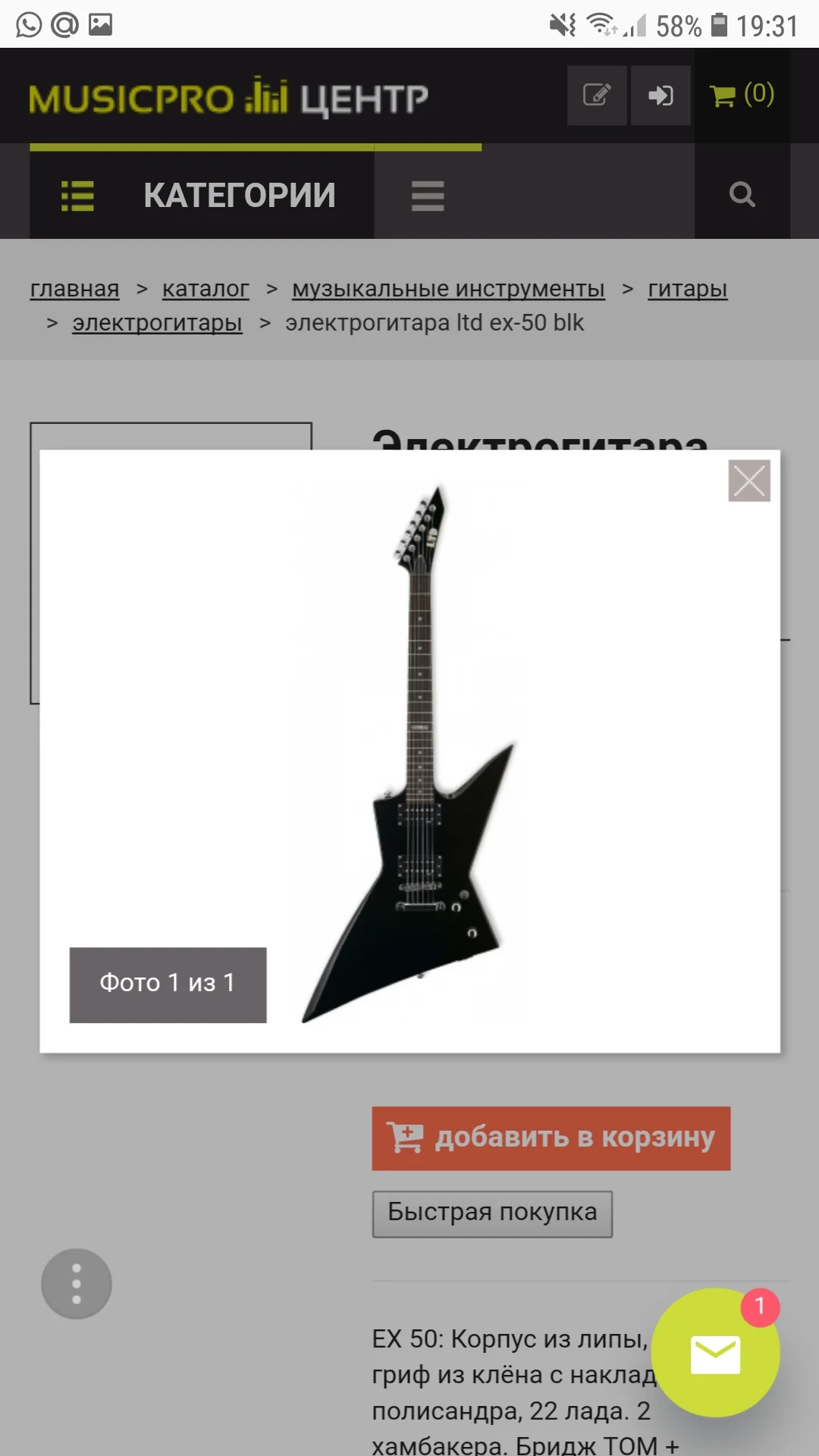Tap the registration pencil icon
The image size is (819, 1456).
pyautogui.click(x=597, y=96)
